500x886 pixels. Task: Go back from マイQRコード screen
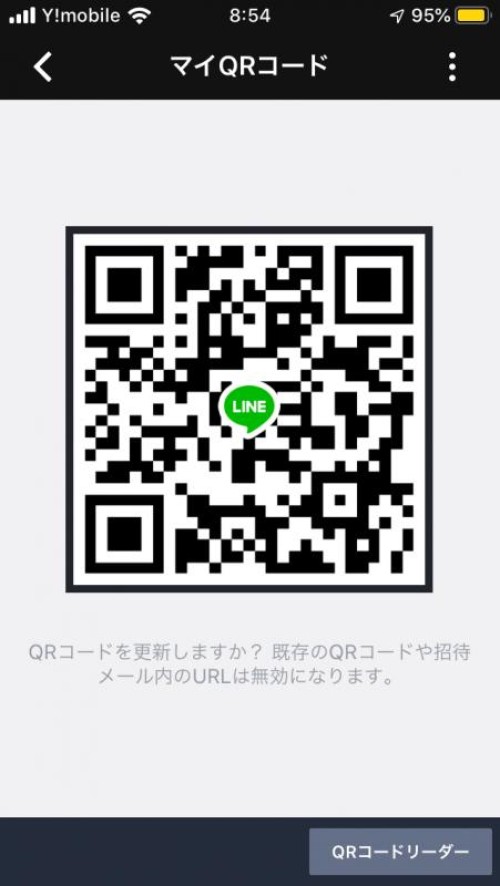click(x=43, y=67)
